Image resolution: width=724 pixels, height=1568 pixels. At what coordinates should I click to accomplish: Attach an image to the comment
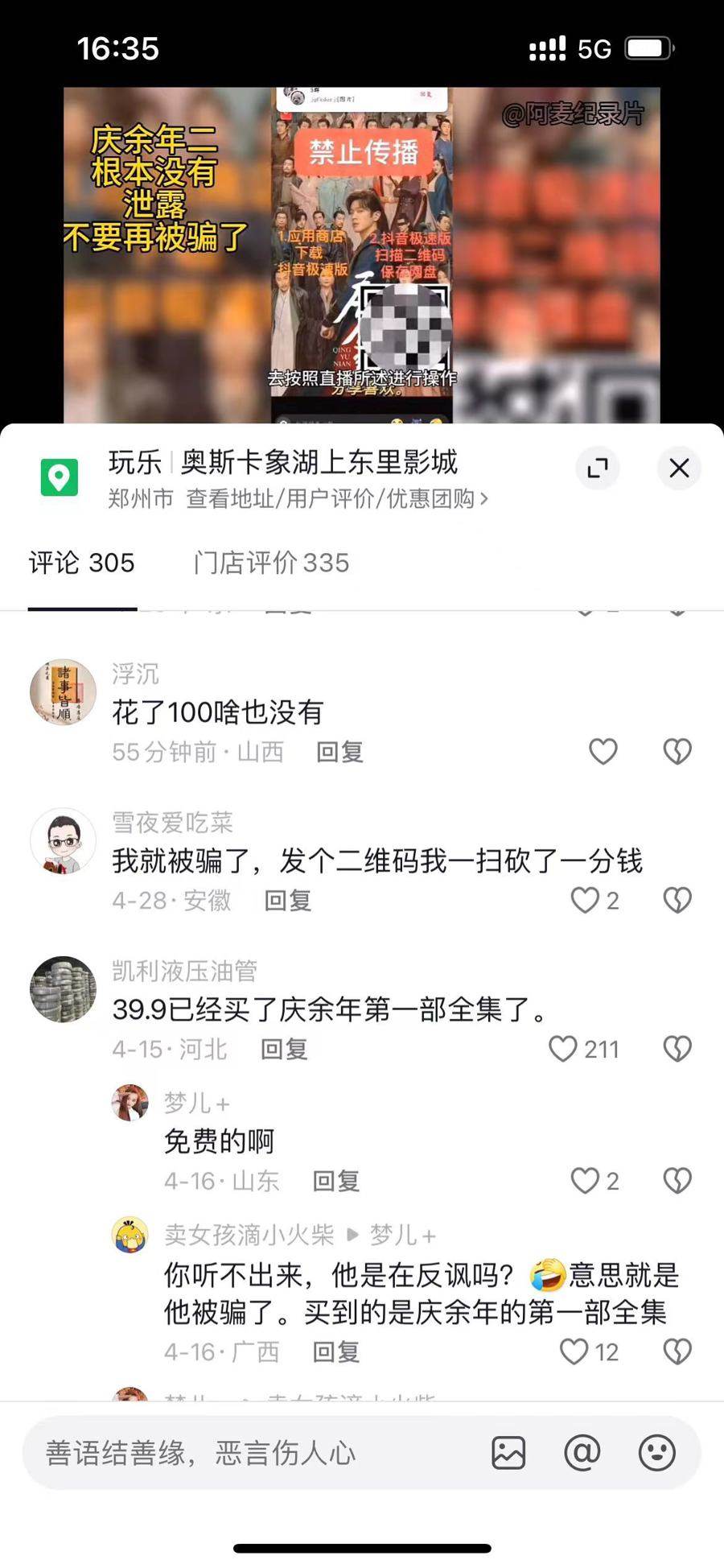point(508,1453)
